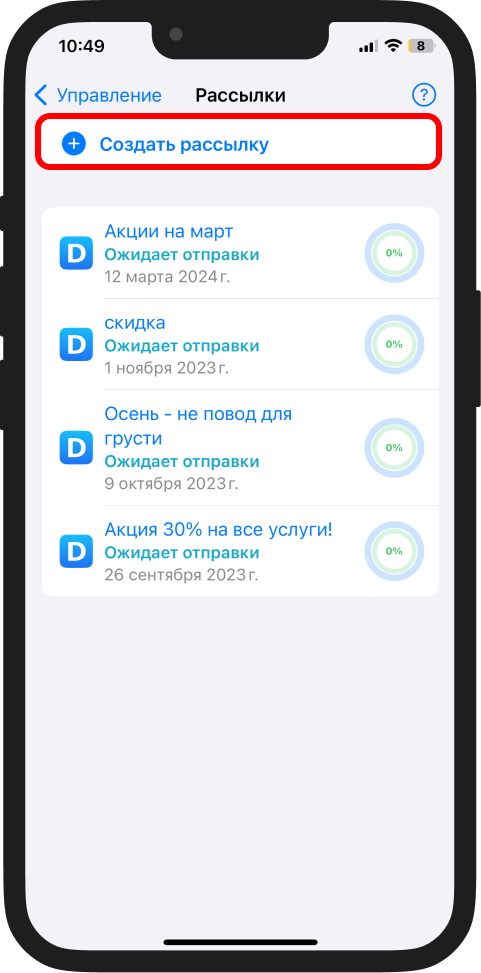Open Акция 30% на все услуги! mailing
This screenshot has width=481, height=973.
click(240, 551)
